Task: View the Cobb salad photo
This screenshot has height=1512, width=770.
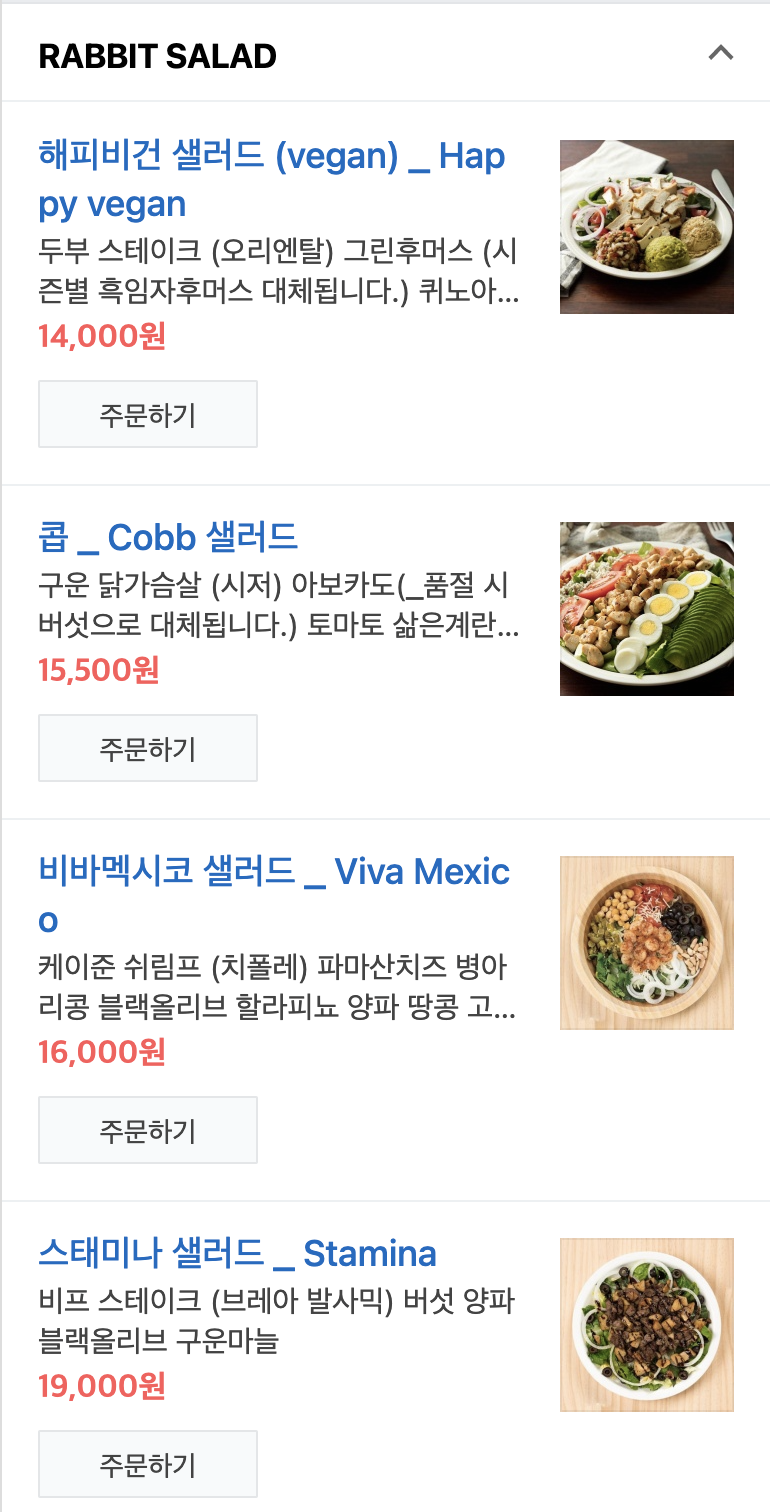Action: [x=646, y=609]
